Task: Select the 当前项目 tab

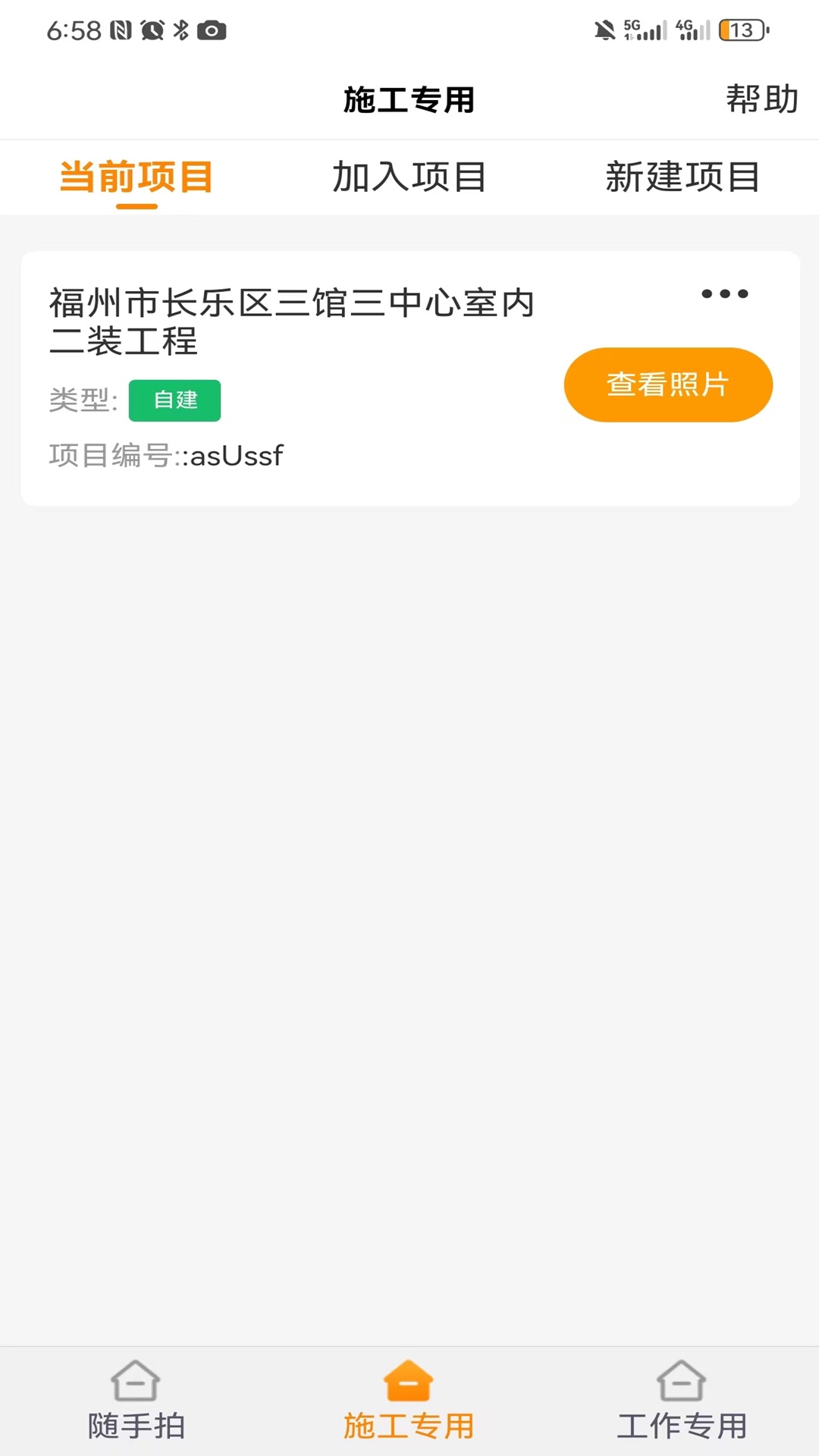Action: point(136,177)
